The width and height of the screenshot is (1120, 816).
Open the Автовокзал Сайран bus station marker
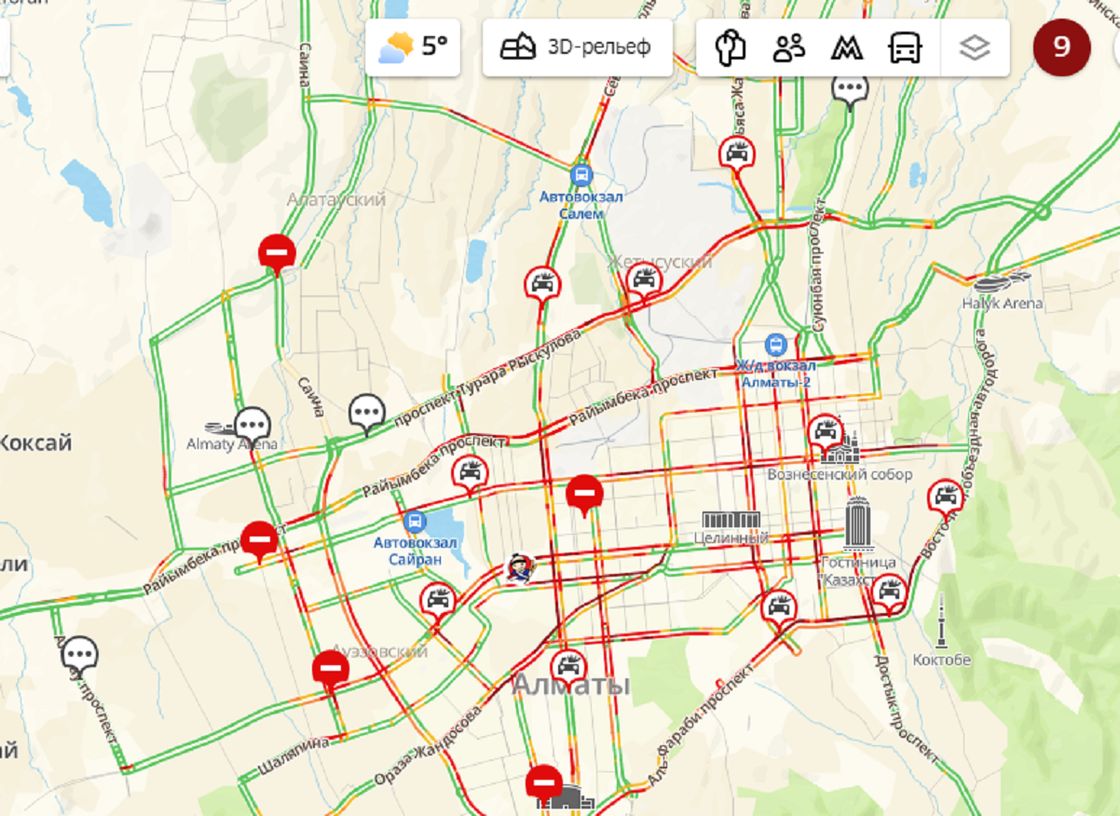pyautogui.click(x=414, y=522)
